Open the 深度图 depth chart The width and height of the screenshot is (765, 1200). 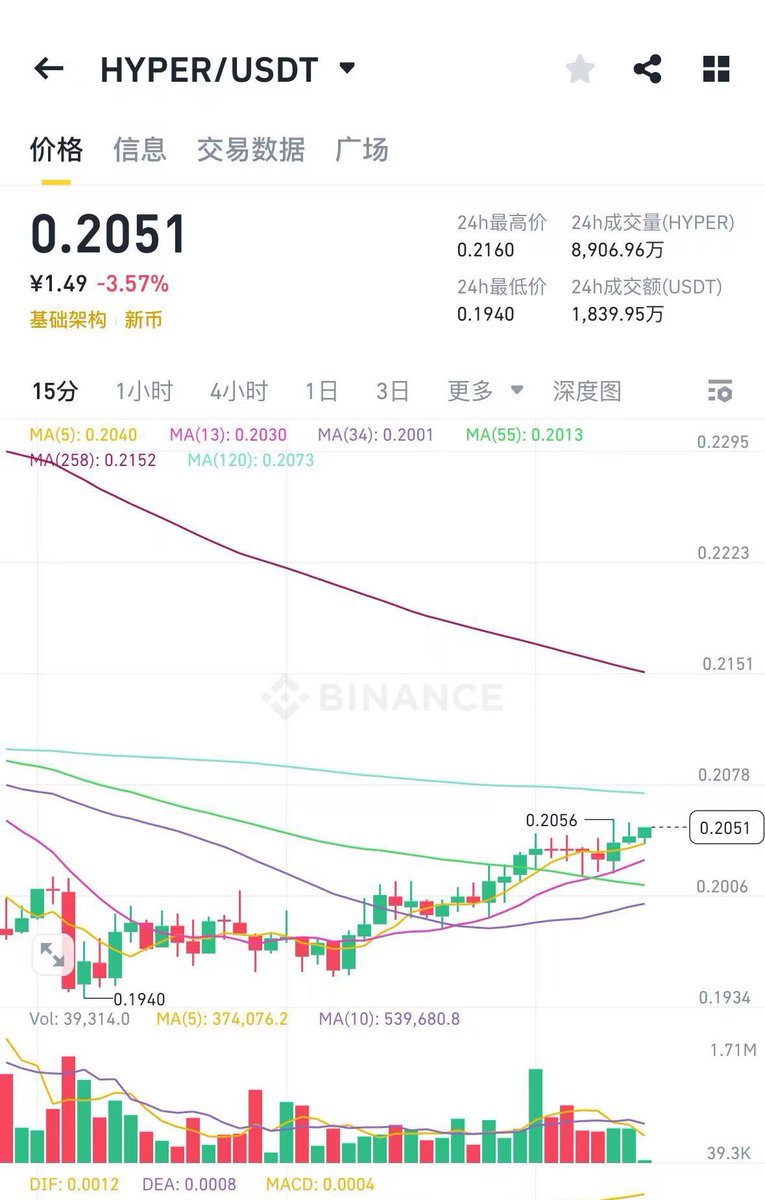click(587, 391)
